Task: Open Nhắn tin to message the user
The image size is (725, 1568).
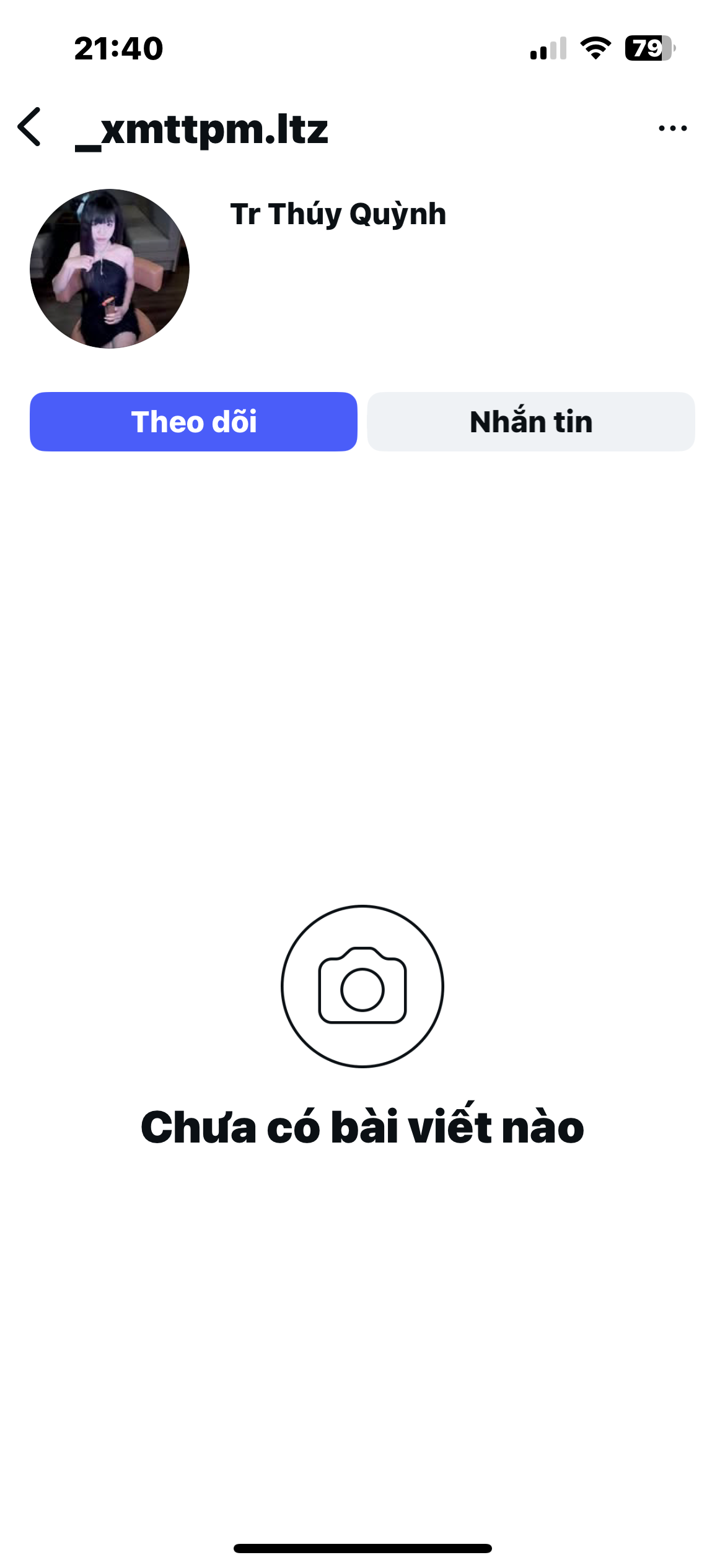Action: 530,422
